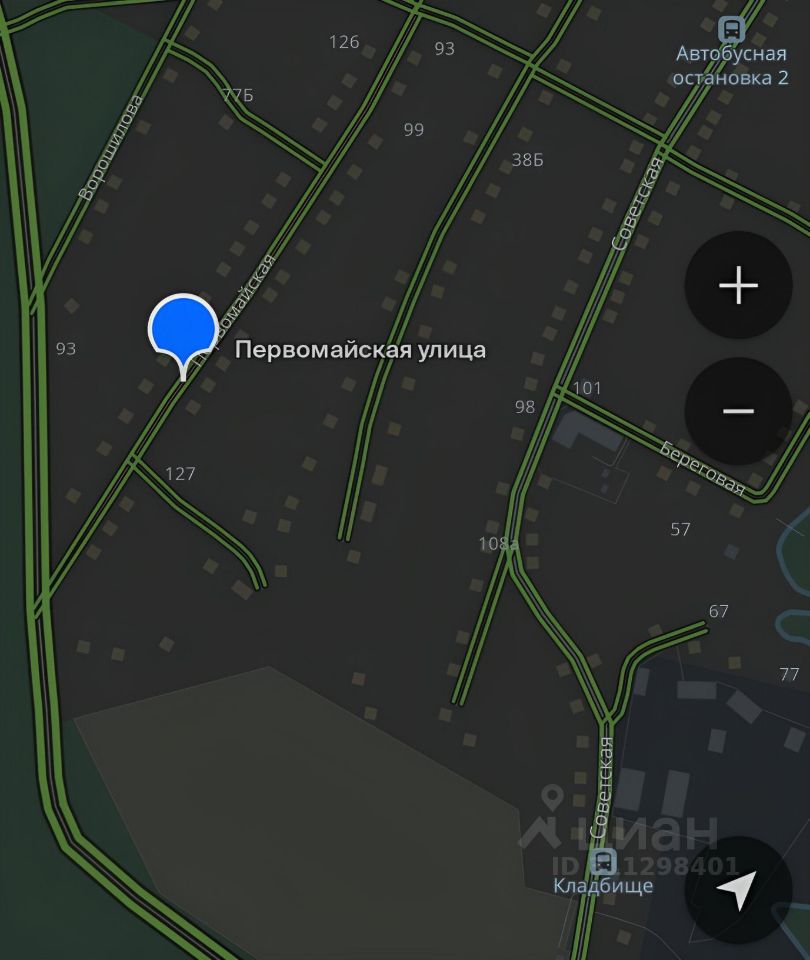This screenshot has width=810, height=960.
Task: Center map on my location
Action: [x=738, y=889]
